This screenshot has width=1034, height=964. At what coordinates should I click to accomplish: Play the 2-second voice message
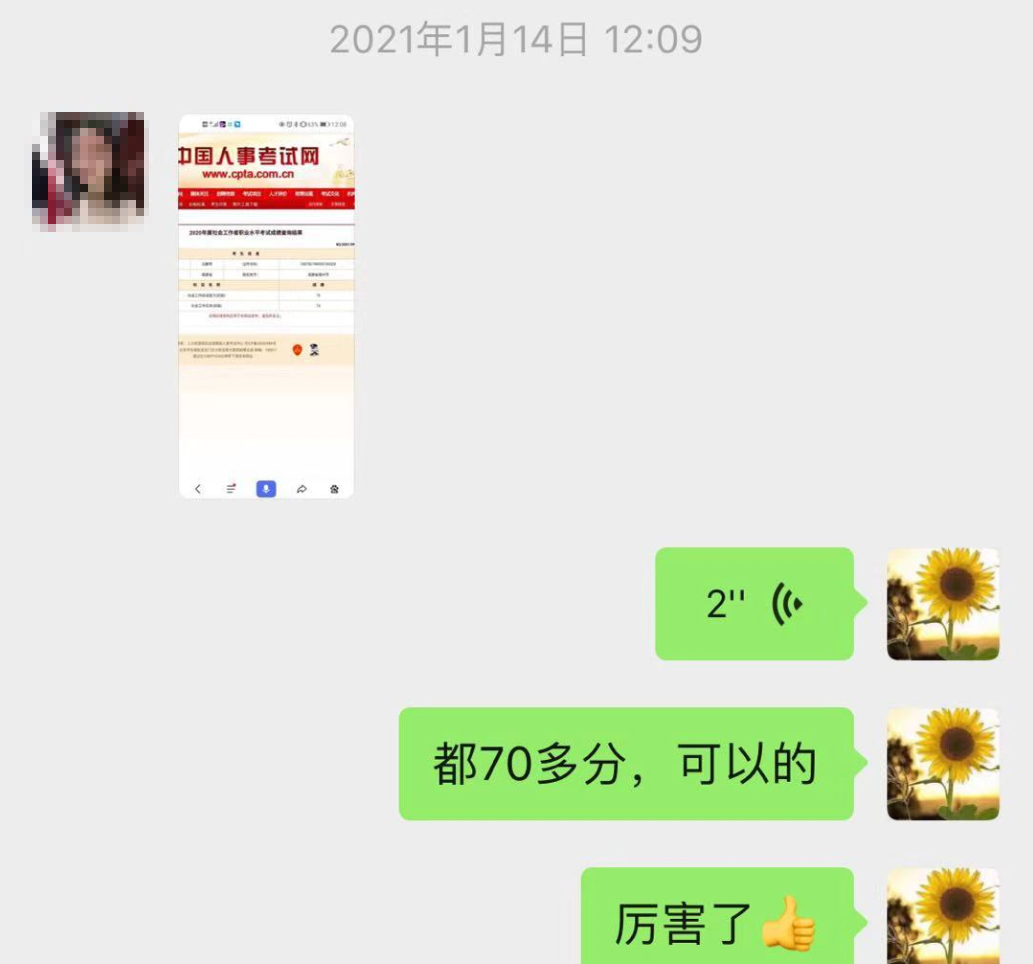tap(754, 604)
